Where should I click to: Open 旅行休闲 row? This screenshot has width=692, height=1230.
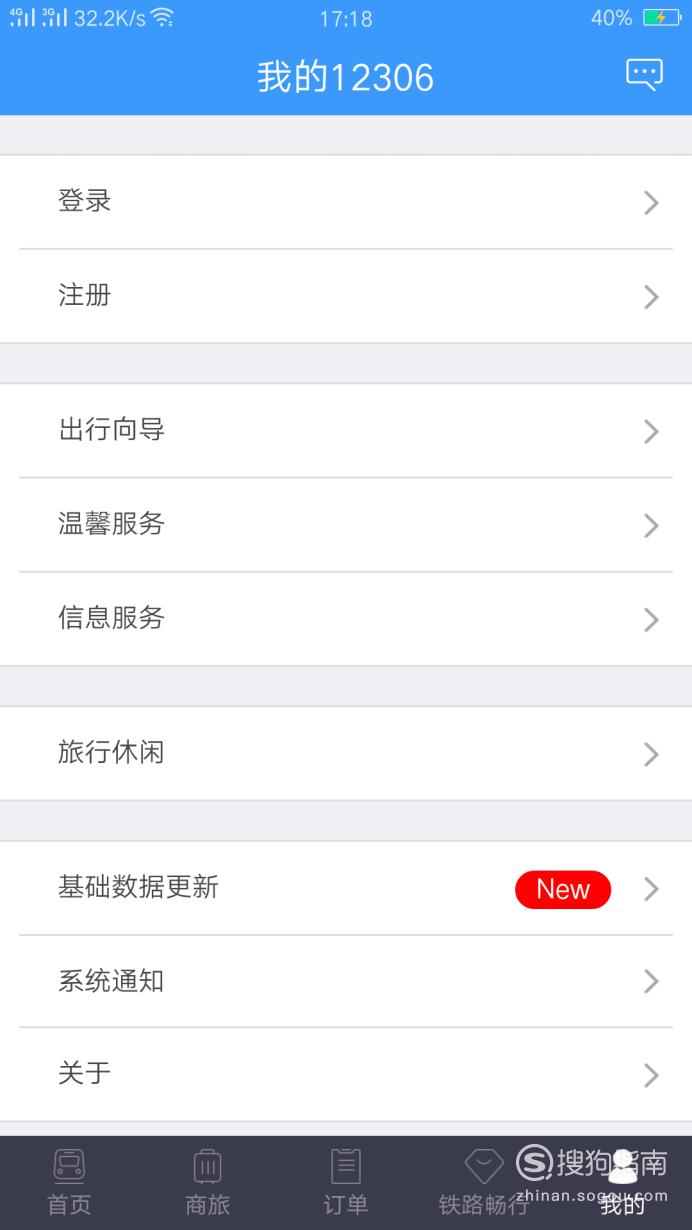[x=346, y=753]
